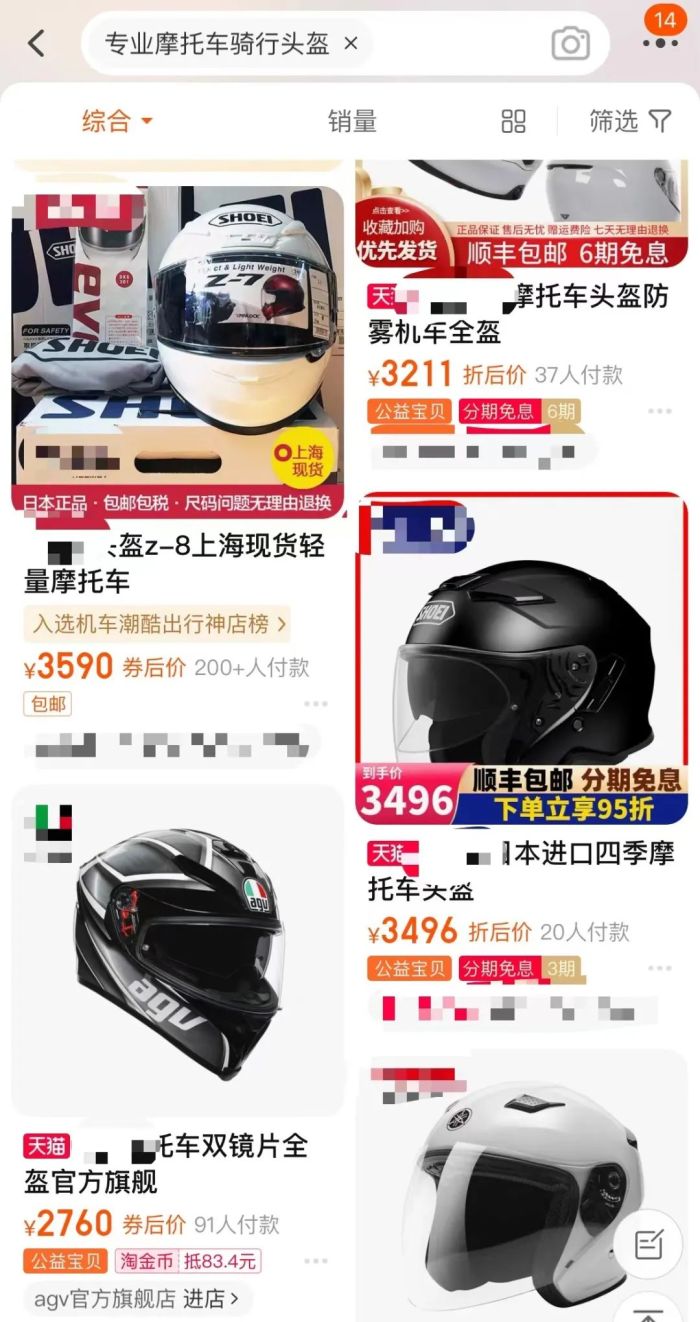Open the ¥2760 AGV helmet listing
700x1322 pixels.
pyautogui.click(x=178, y=950)
